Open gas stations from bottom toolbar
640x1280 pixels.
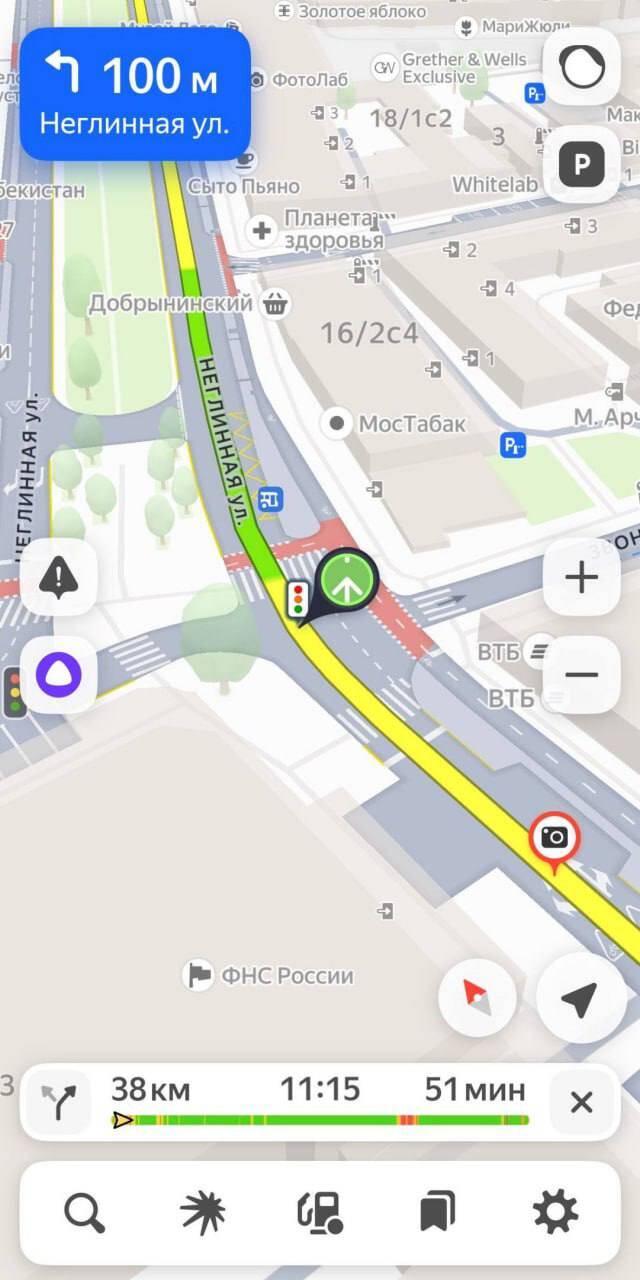(320, 1213)
